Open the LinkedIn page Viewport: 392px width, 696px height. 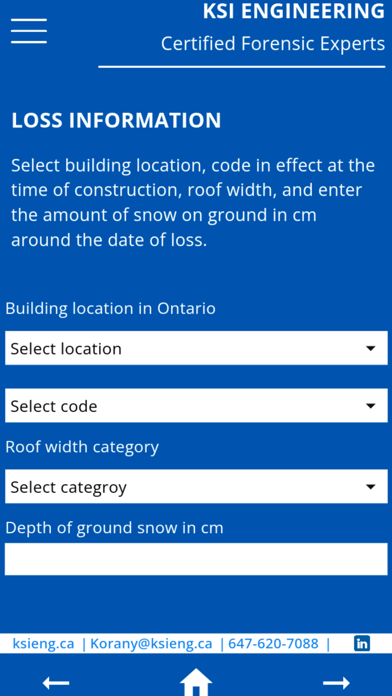click(x=362, y=643)
